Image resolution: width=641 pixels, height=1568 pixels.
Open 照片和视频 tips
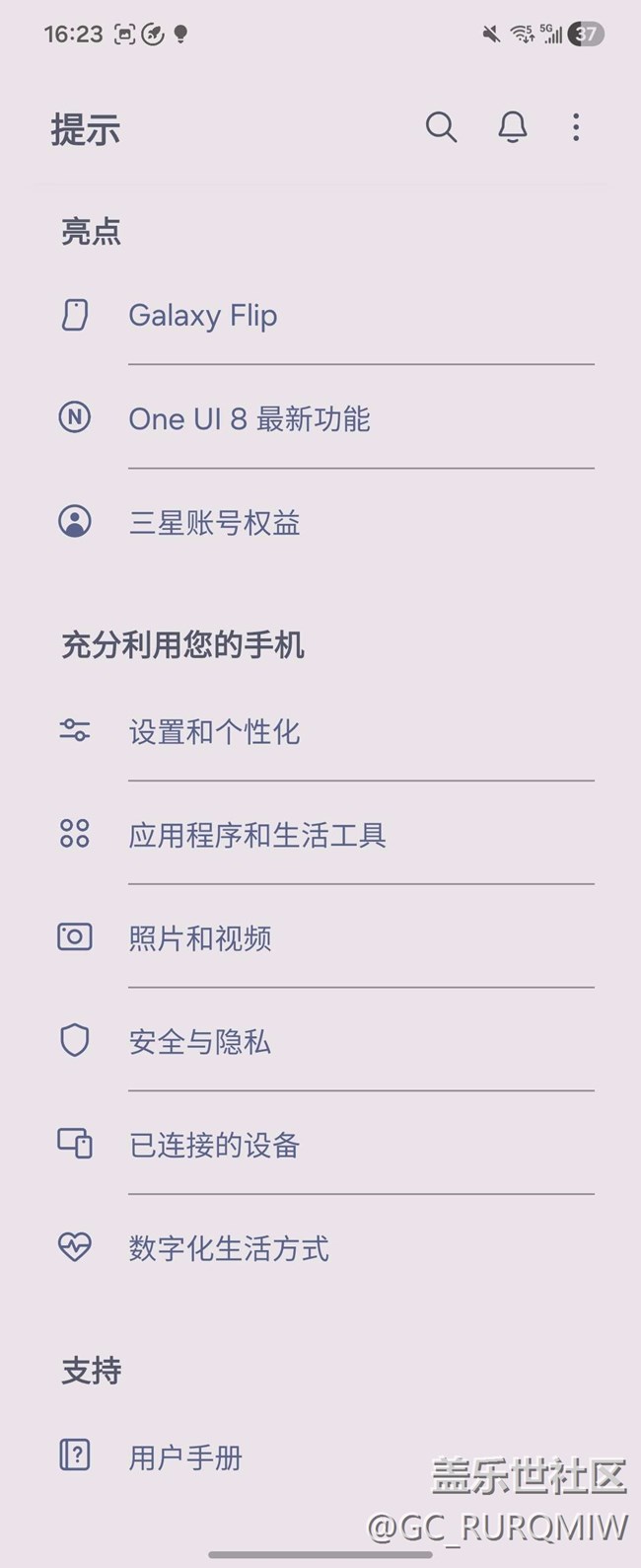320,938
